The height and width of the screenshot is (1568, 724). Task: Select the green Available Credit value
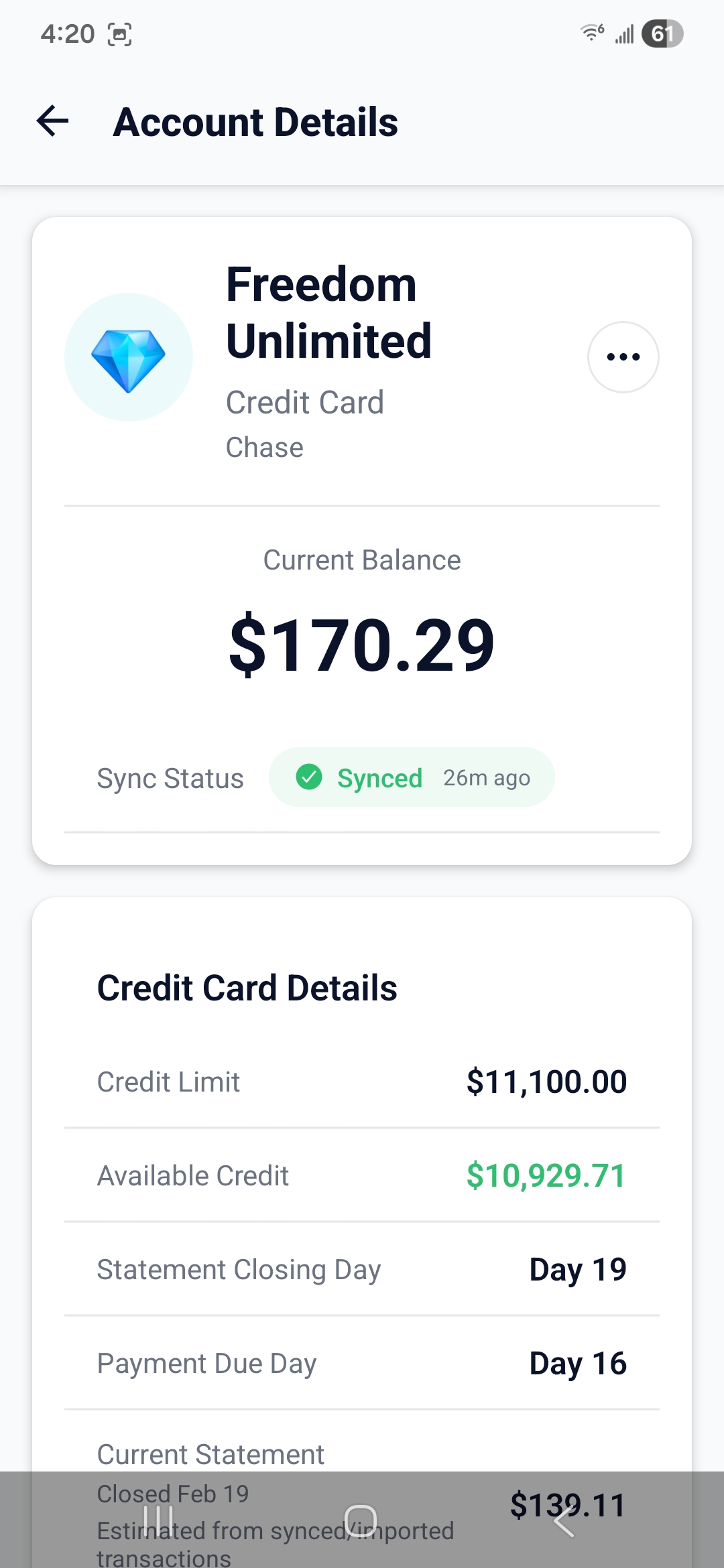(x=546, y=1175)
